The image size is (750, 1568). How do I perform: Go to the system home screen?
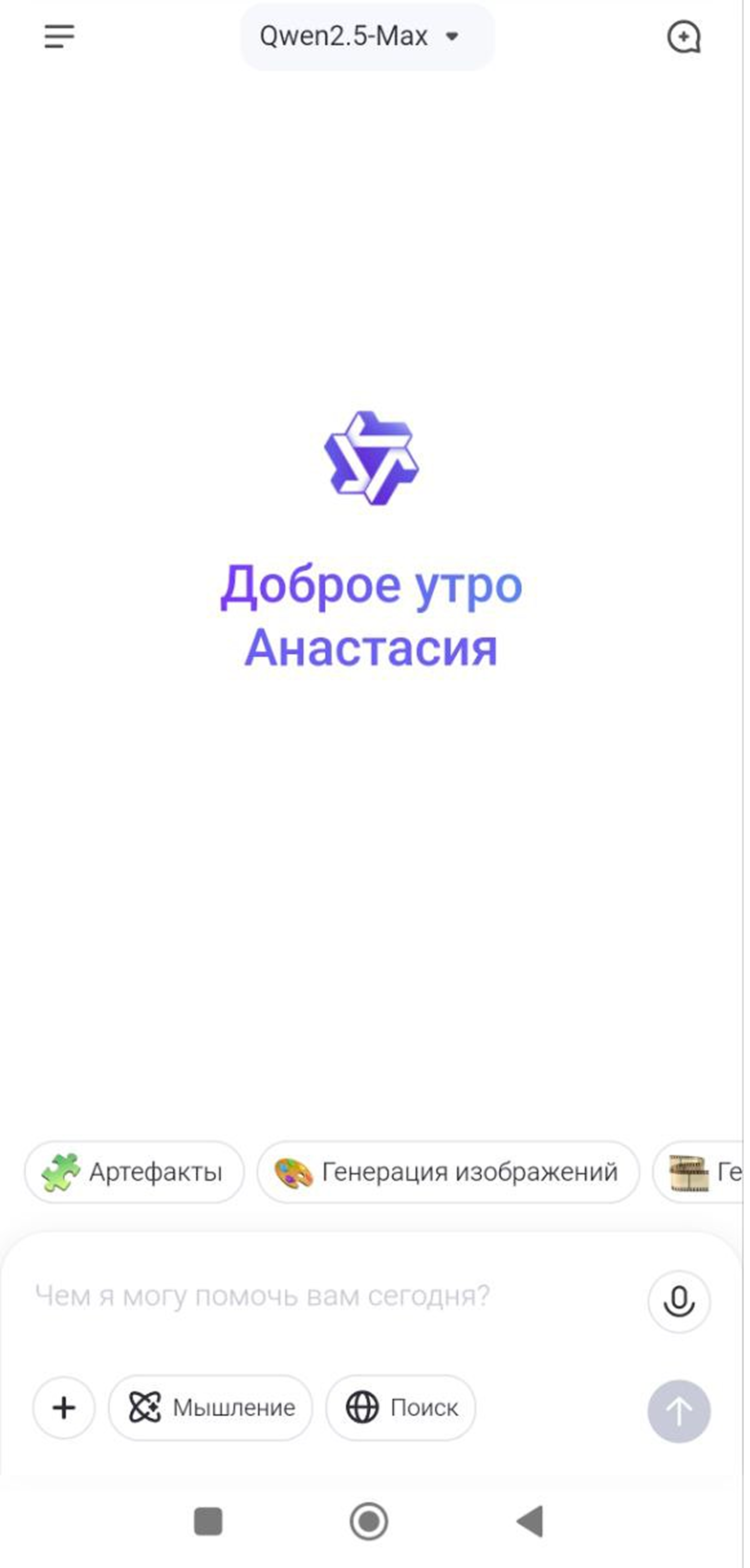pos(368,1521)
